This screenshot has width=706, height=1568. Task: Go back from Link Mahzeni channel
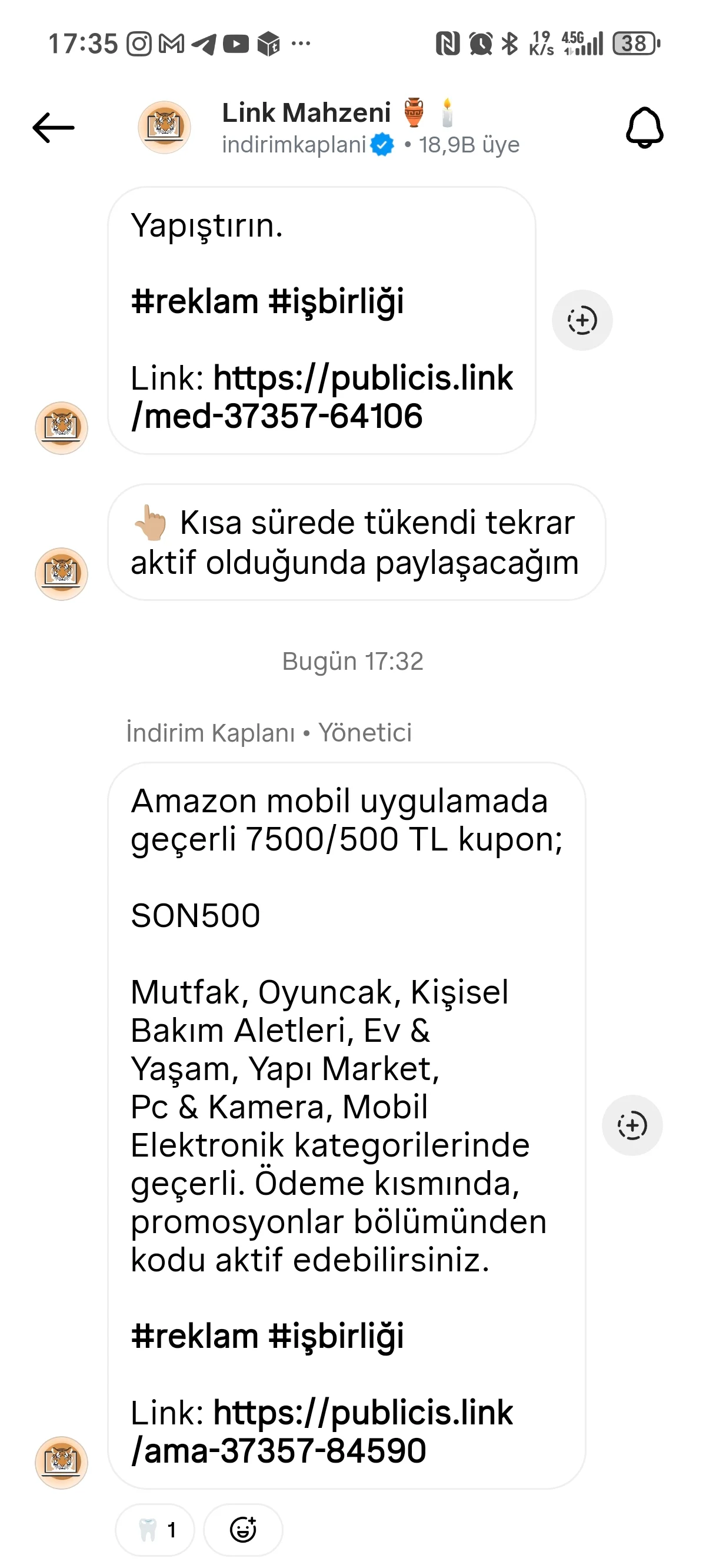54,128
